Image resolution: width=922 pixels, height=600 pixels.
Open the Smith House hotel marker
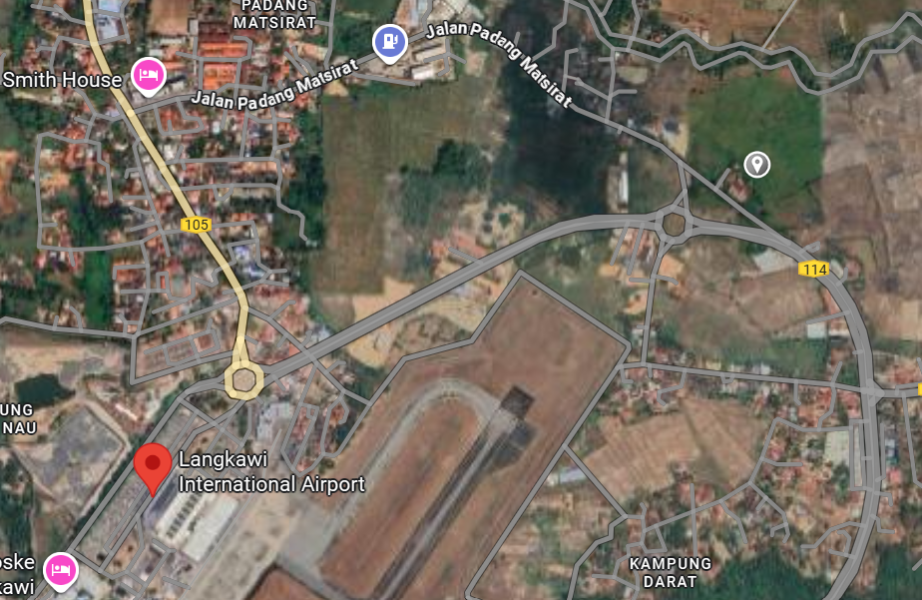coord(149,76)
